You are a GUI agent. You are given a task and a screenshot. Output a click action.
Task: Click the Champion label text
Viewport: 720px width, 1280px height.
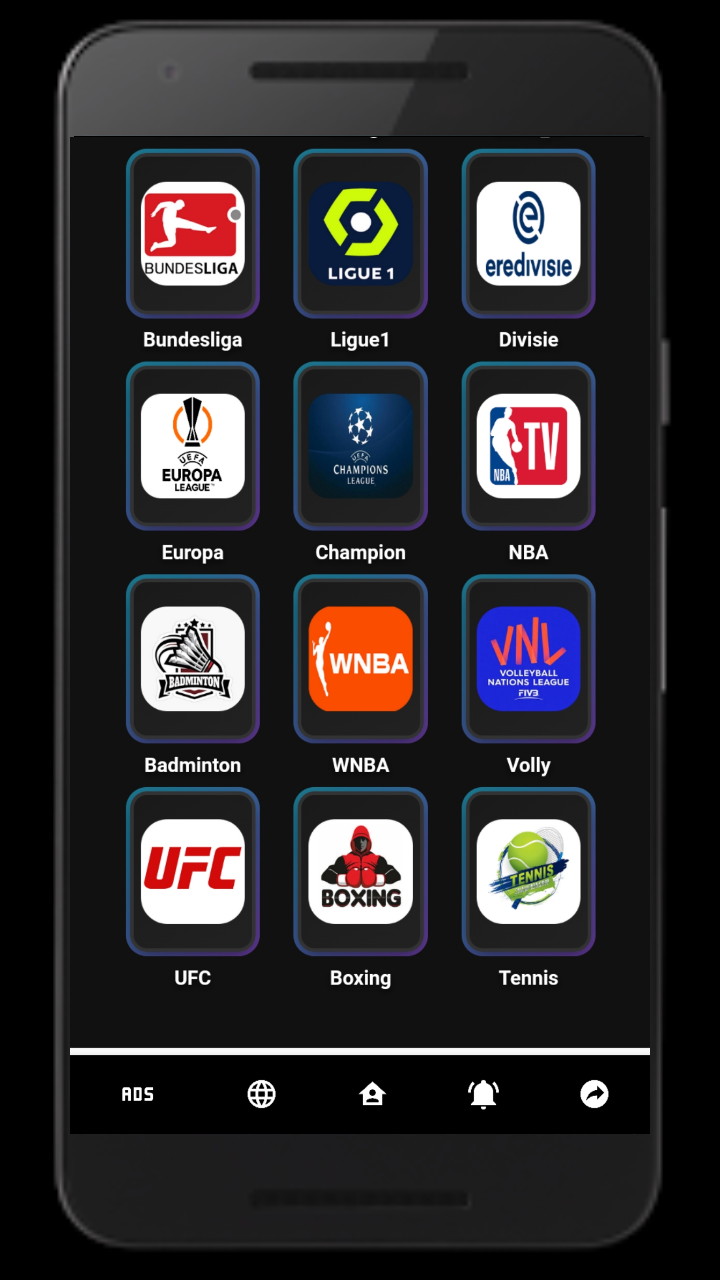360,551
